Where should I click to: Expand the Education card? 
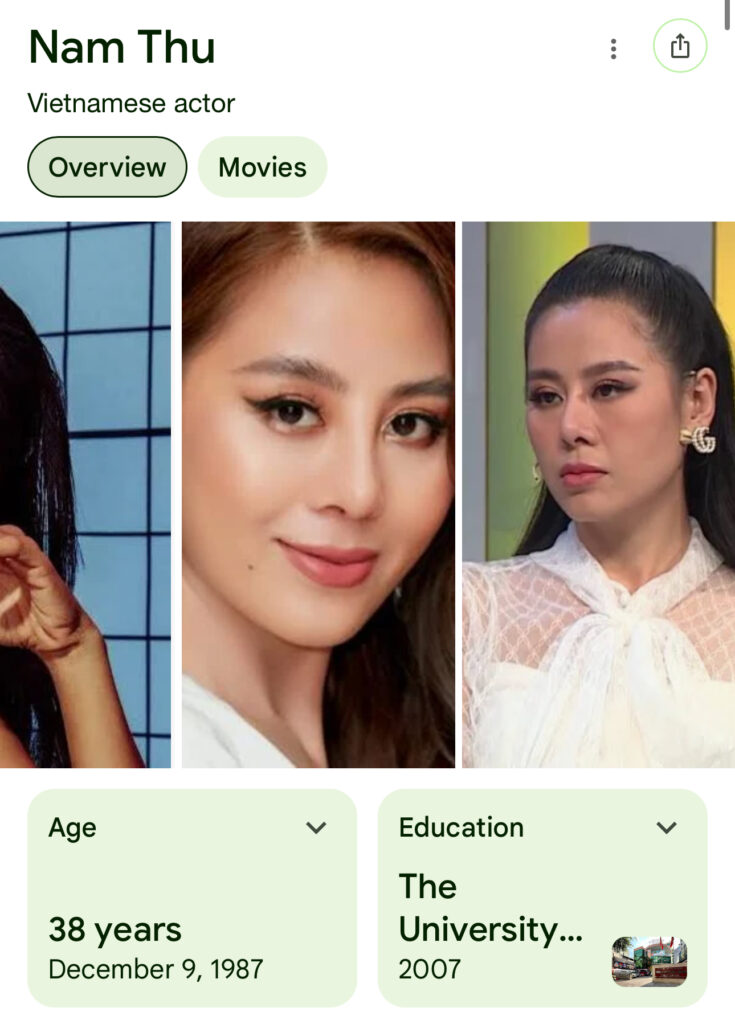point(666,828)
